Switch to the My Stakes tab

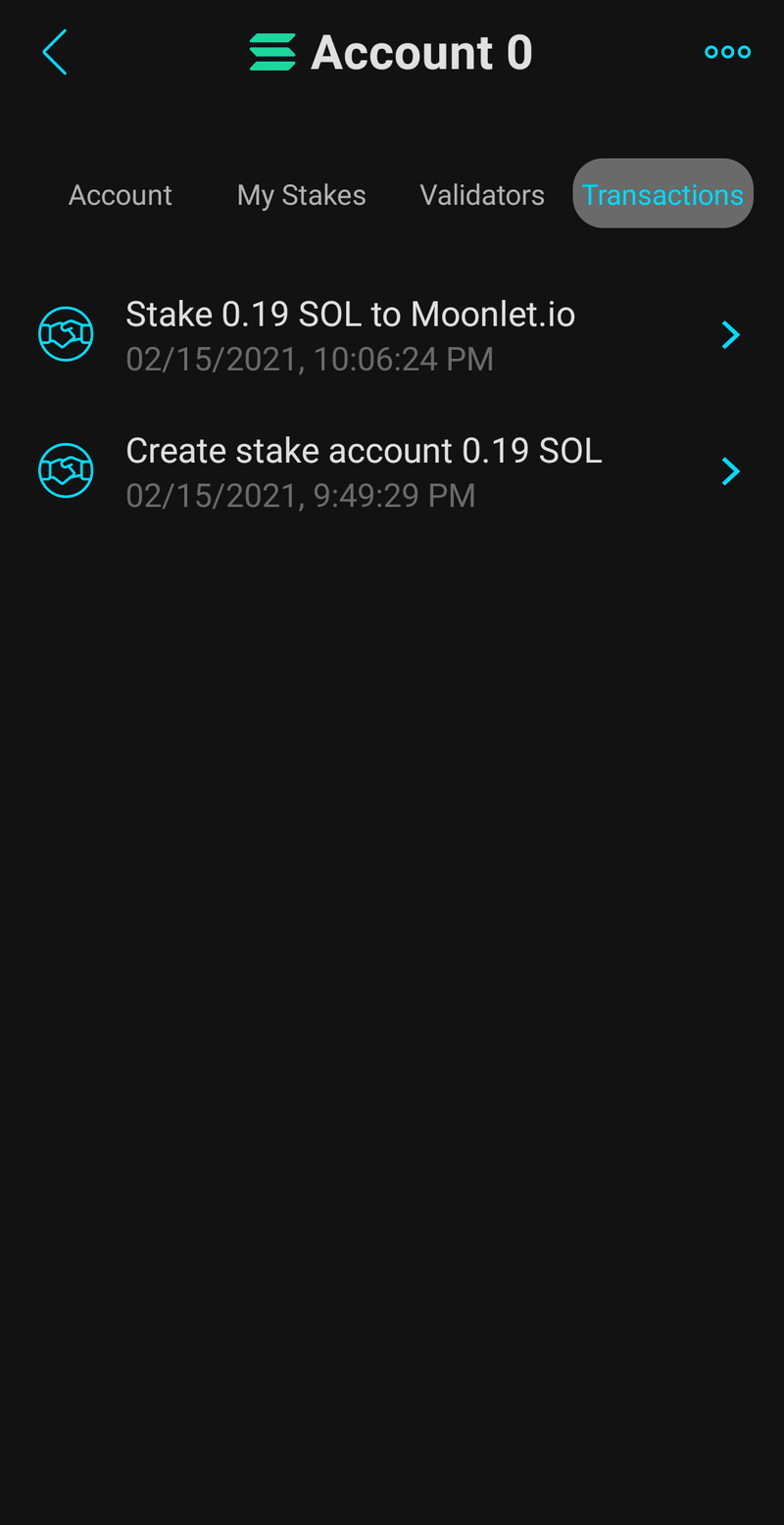(301, 195)
